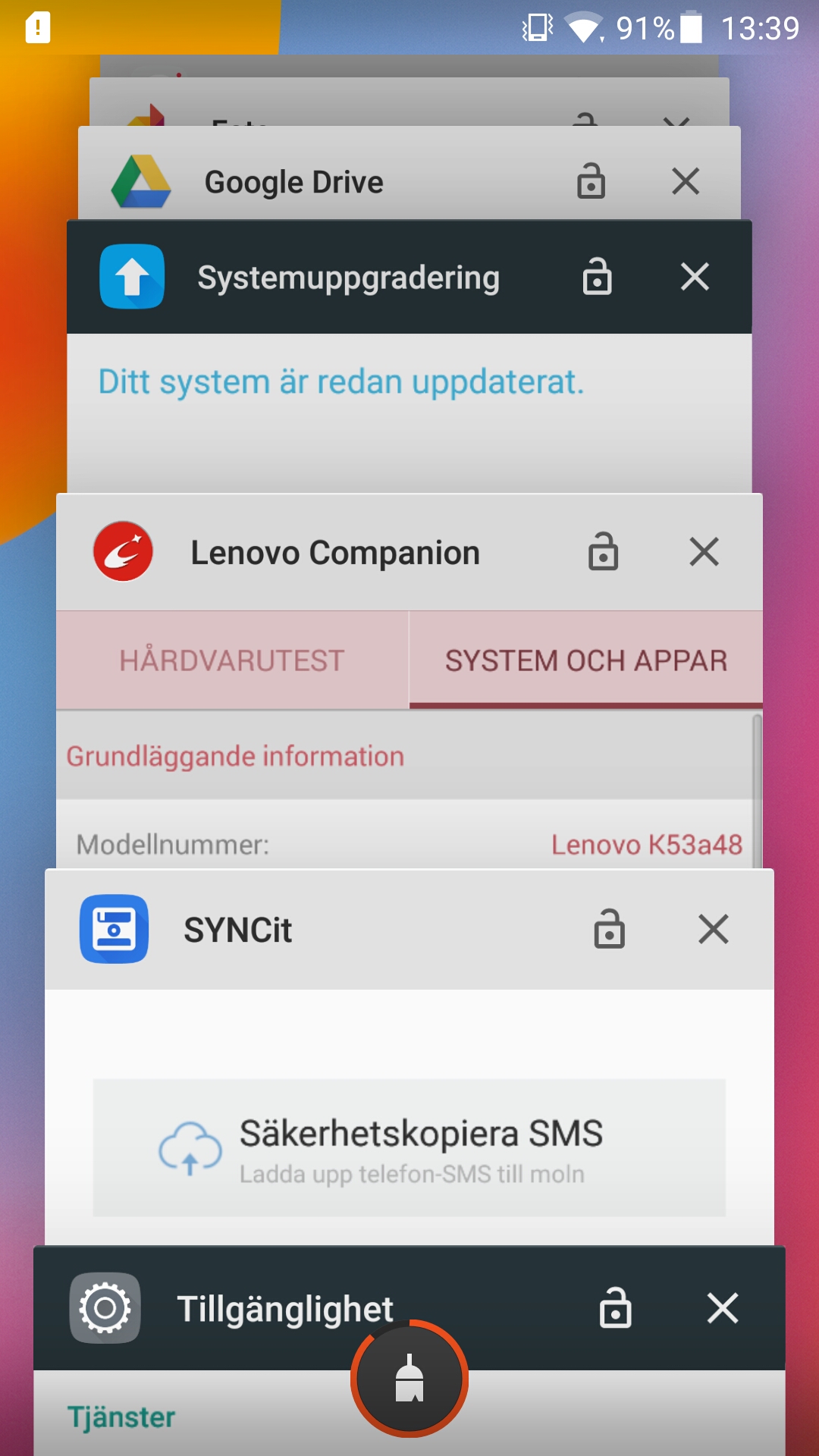The width and height of the screenshot is (819, 1456).
Task: Close the Google Drive recent app card
Action: coord(686,181)
